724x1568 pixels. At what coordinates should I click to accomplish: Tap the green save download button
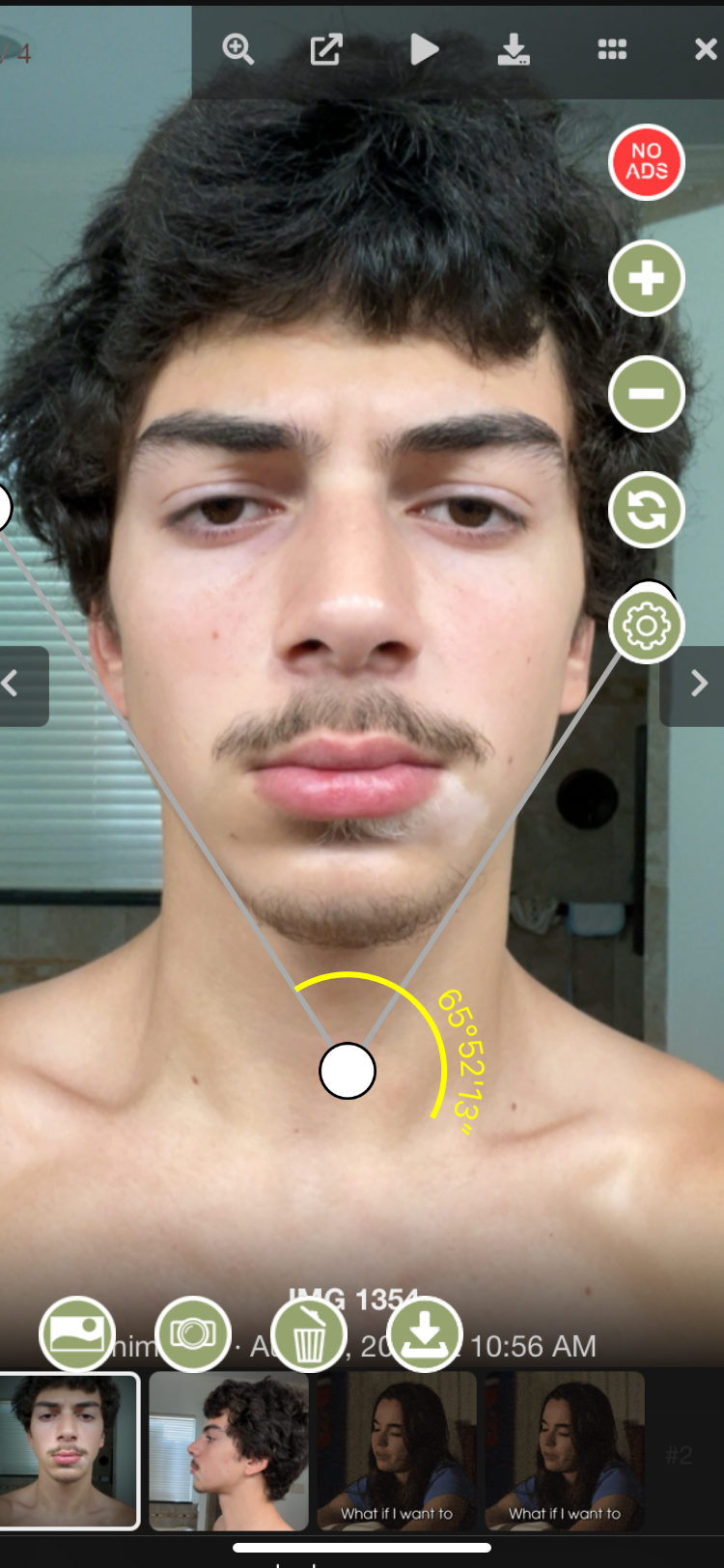click(x=425, y=1334)
